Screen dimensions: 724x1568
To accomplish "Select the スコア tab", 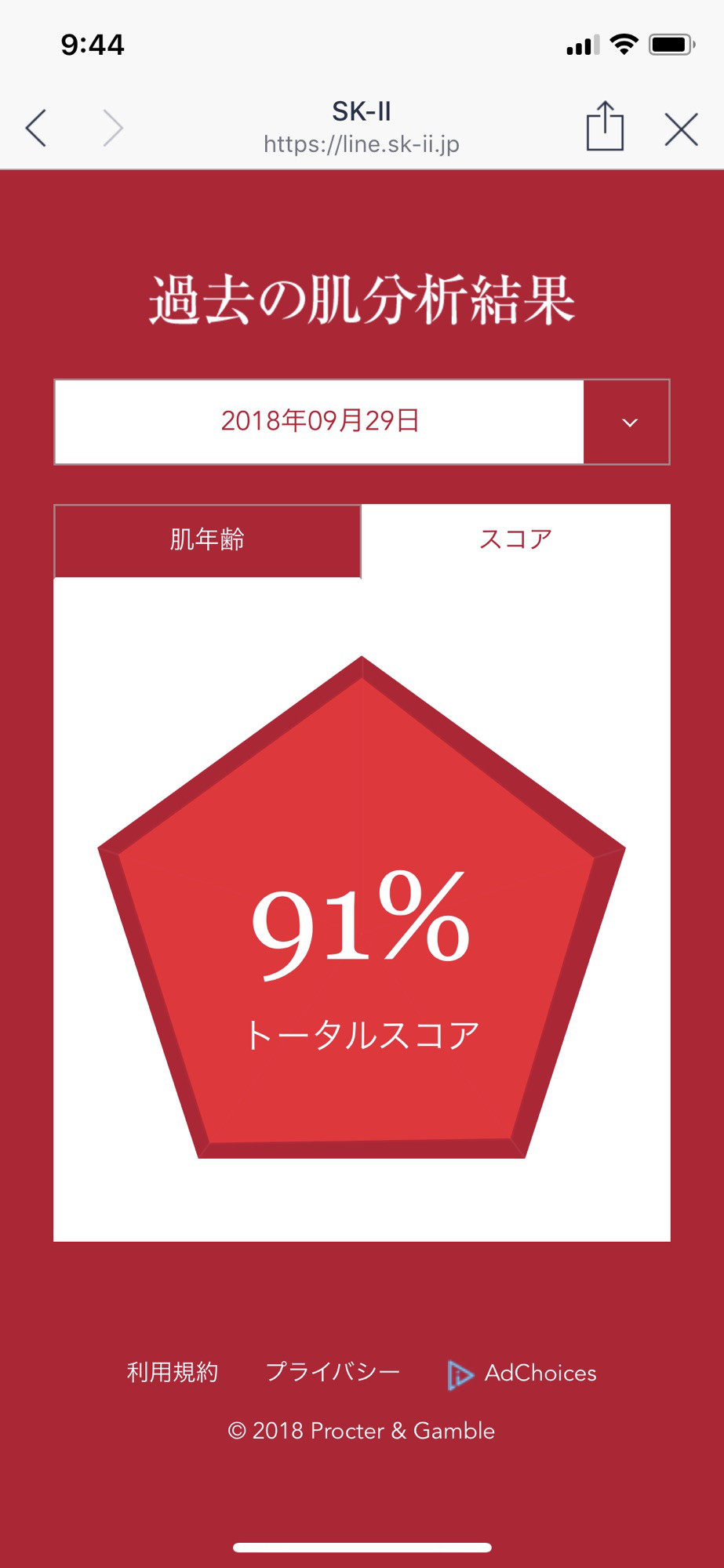I will point(515,540).
